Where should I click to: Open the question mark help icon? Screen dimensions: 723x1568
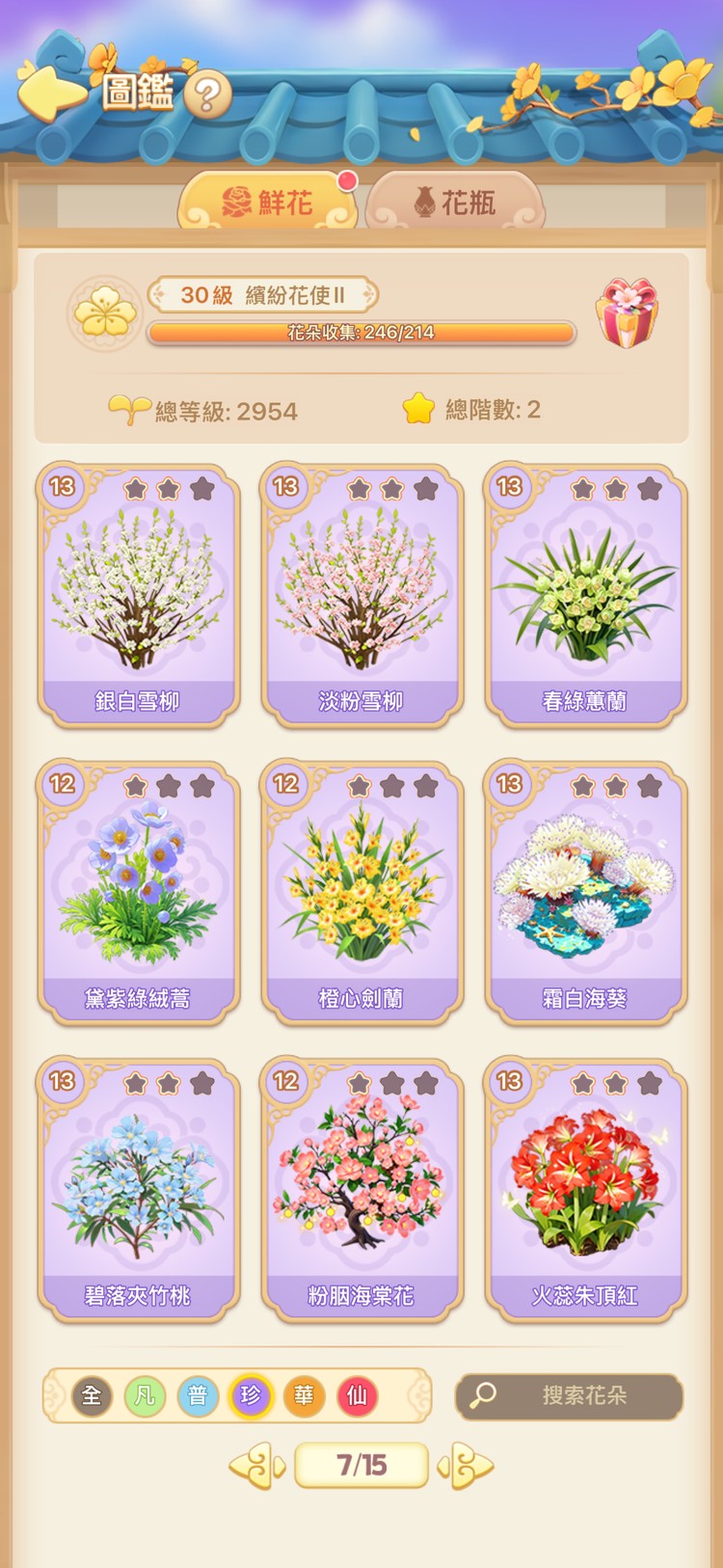(207, 95)
